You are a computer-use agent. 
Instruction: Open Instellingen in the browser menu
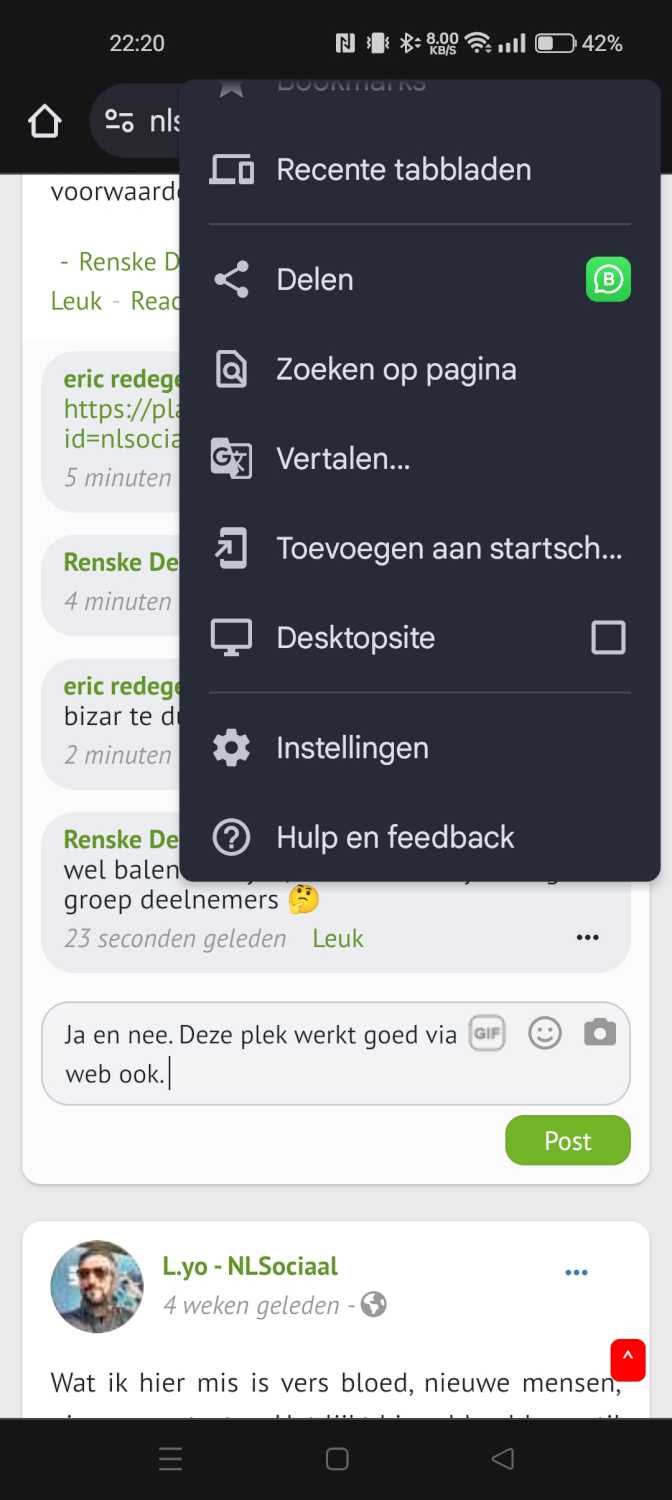tap(419, 748)
